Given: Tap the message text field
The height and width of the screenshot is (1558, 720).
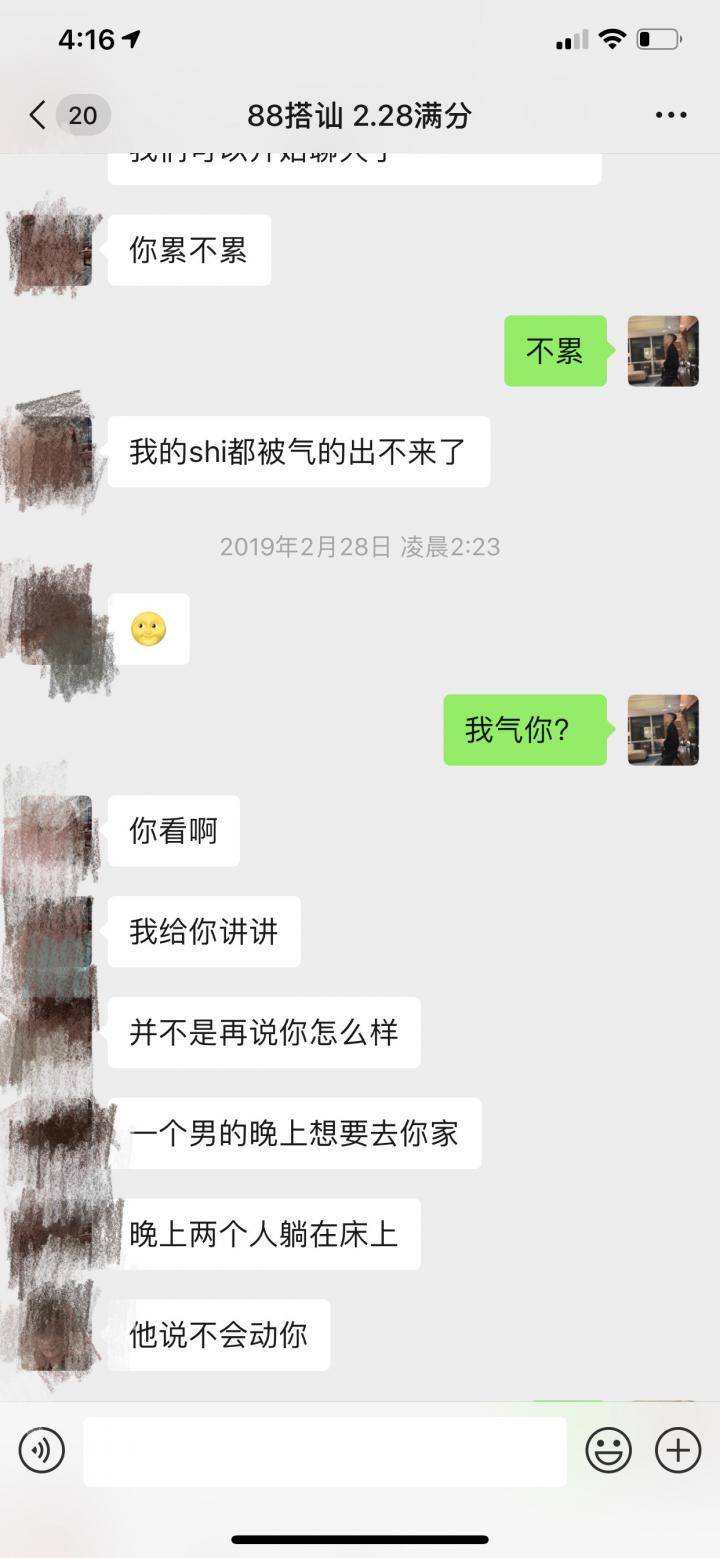Looking at the screenshot, I should [x=324, y=1451].
